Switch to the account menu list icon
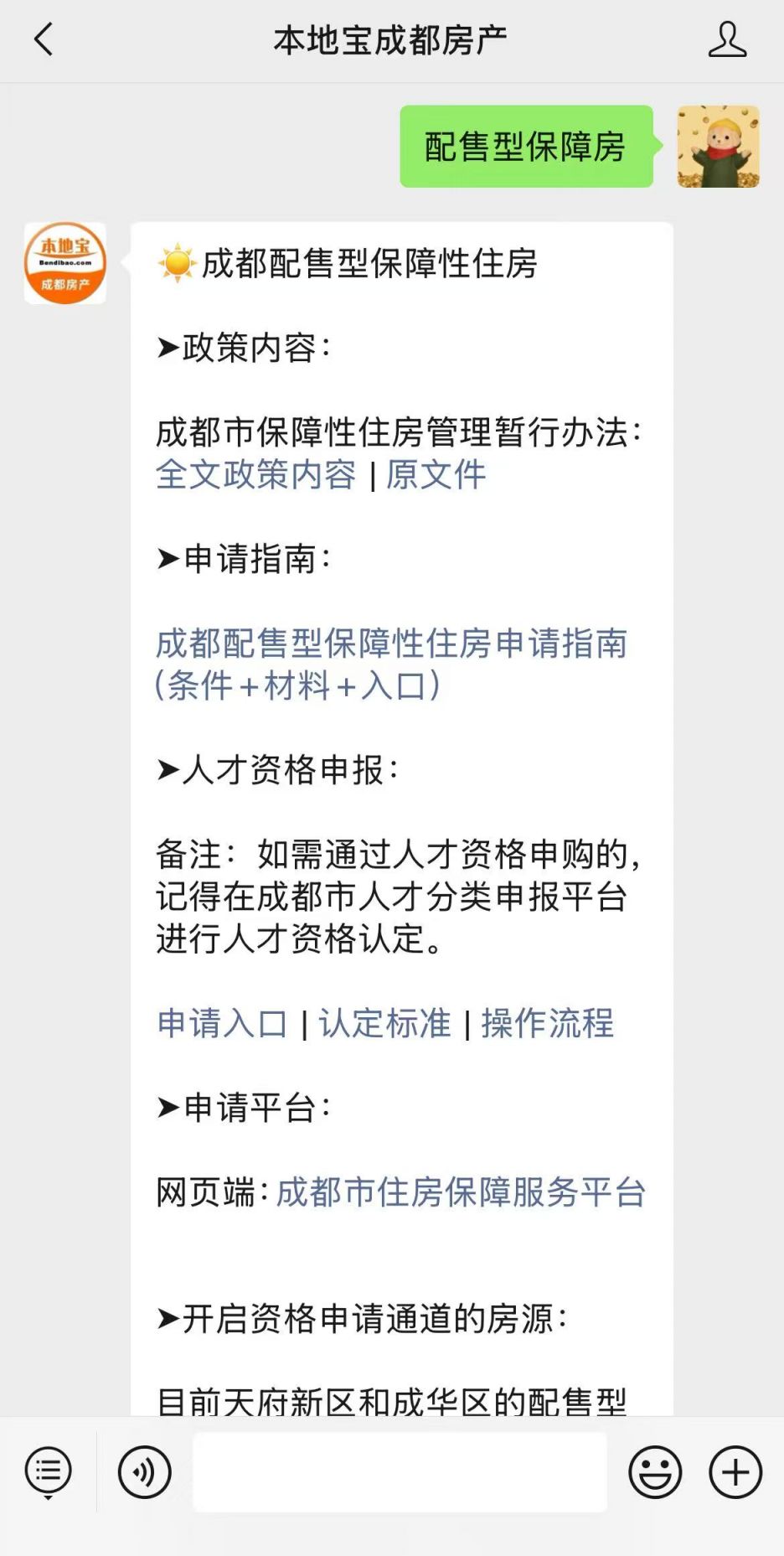 tap(49, 1471)
